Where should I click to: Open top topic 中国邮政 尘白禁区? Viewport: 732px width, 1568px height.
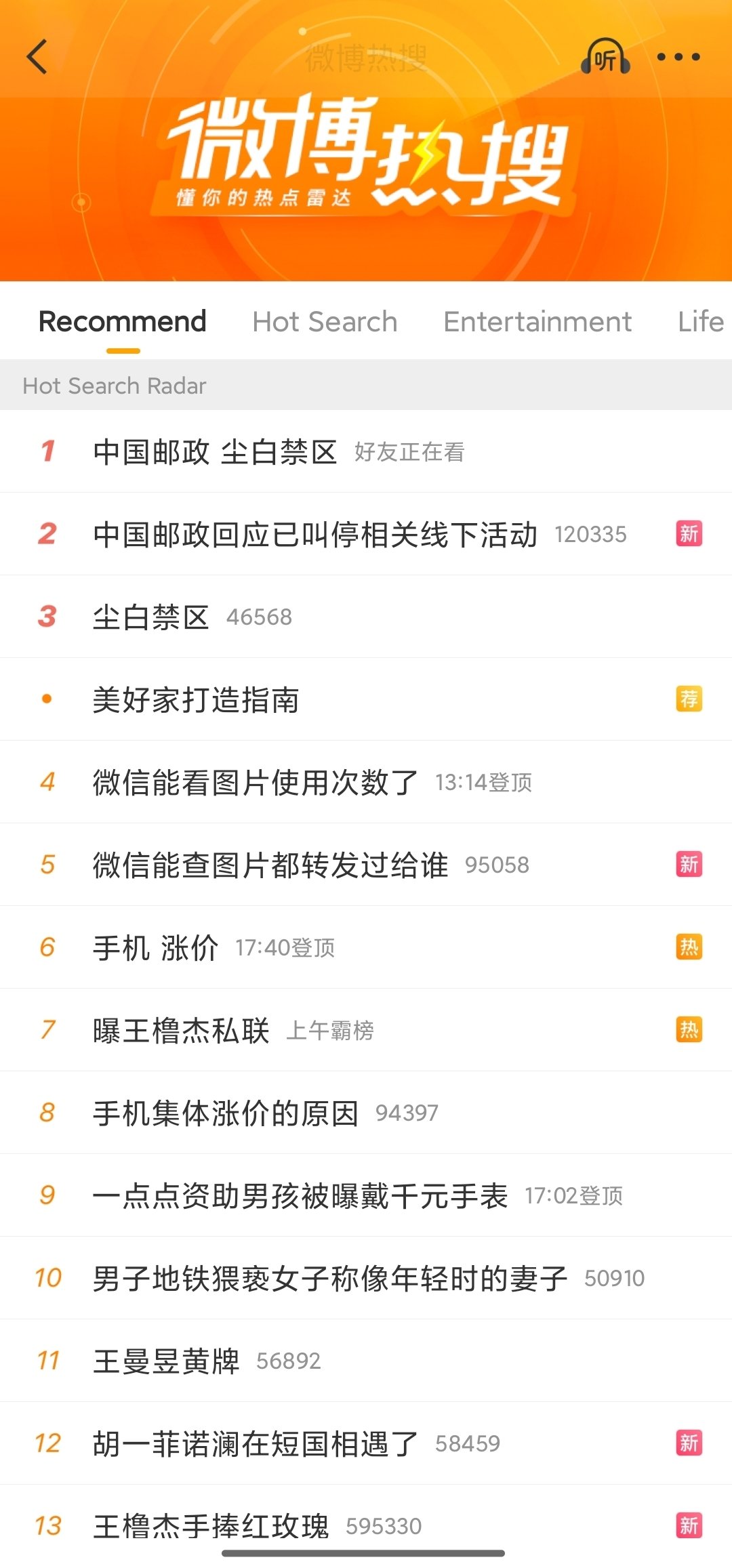pos(215,452)
